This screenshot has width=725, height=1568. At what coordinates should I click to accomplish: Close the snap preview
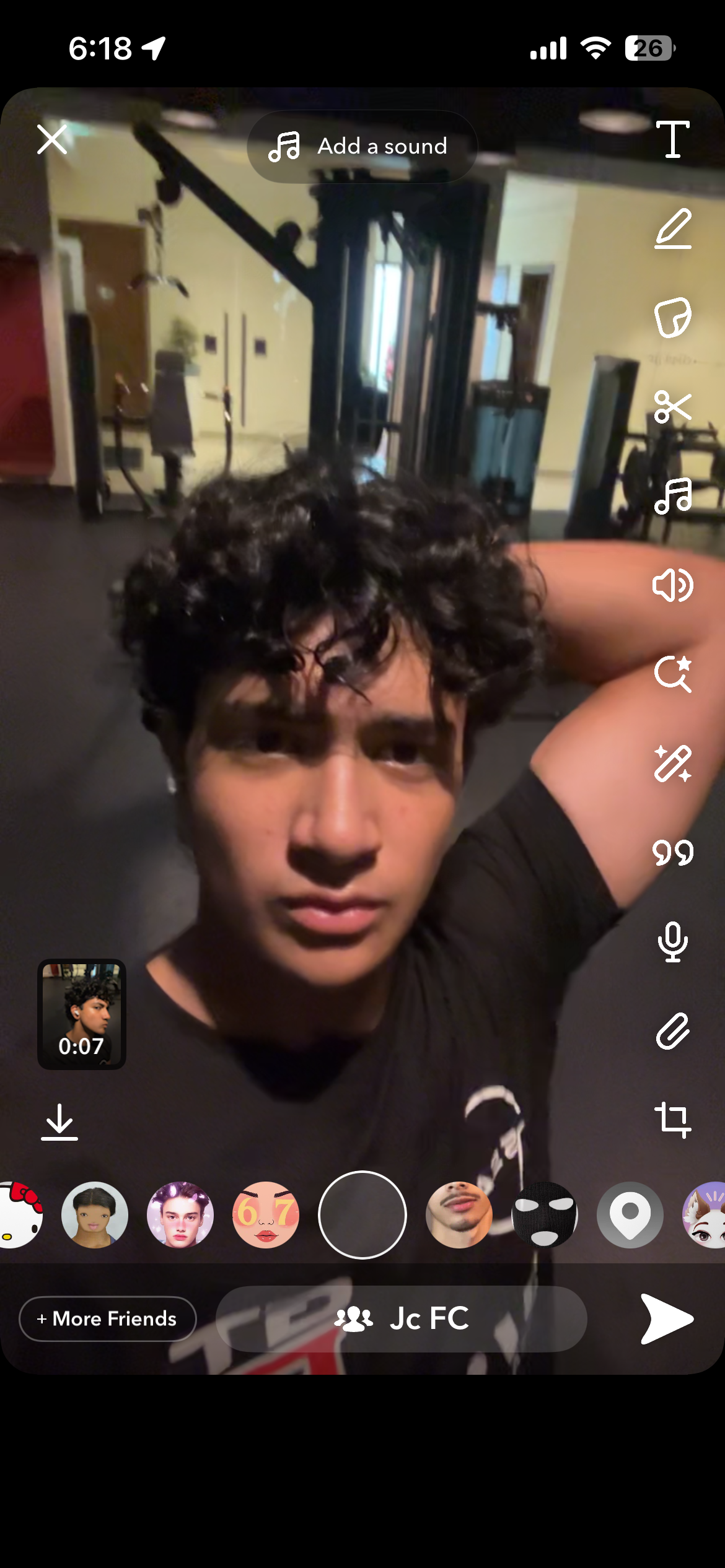tap(52, 139)
